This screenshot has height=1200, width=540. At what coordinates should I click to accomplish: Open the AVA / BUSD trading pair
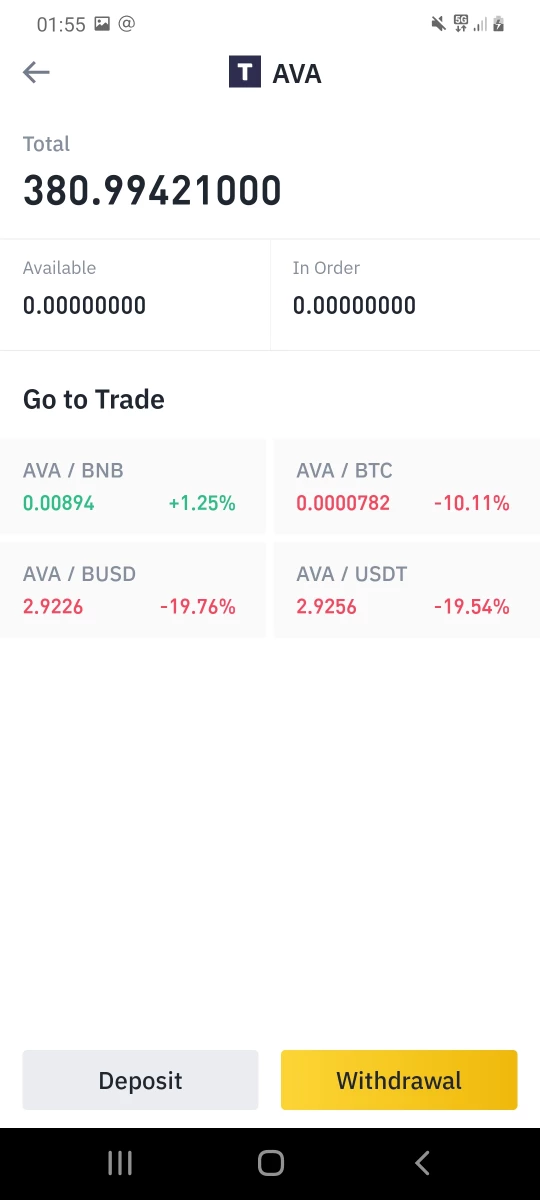pos(133,590)
